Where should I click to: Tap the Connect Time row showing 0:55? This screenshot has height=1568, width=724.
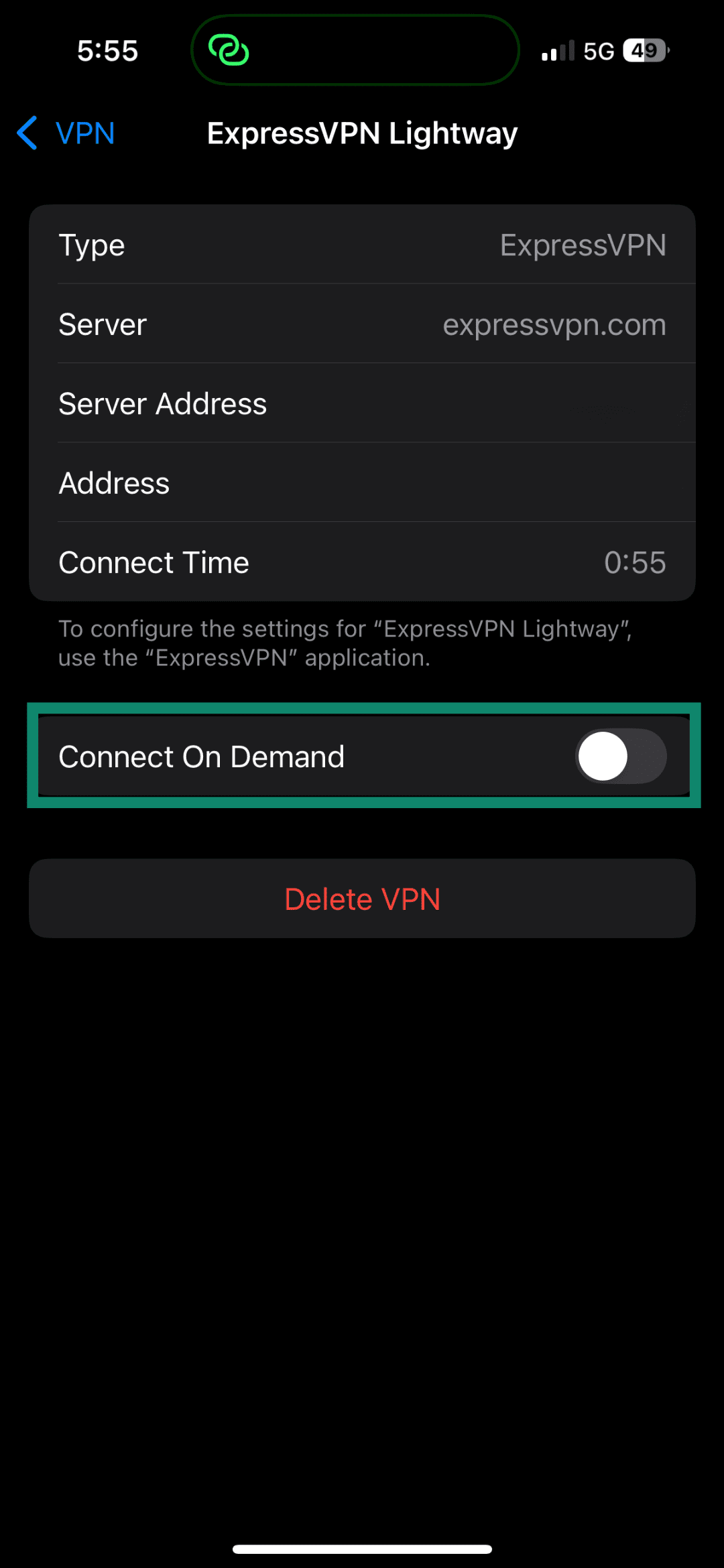tap(362, 562)
